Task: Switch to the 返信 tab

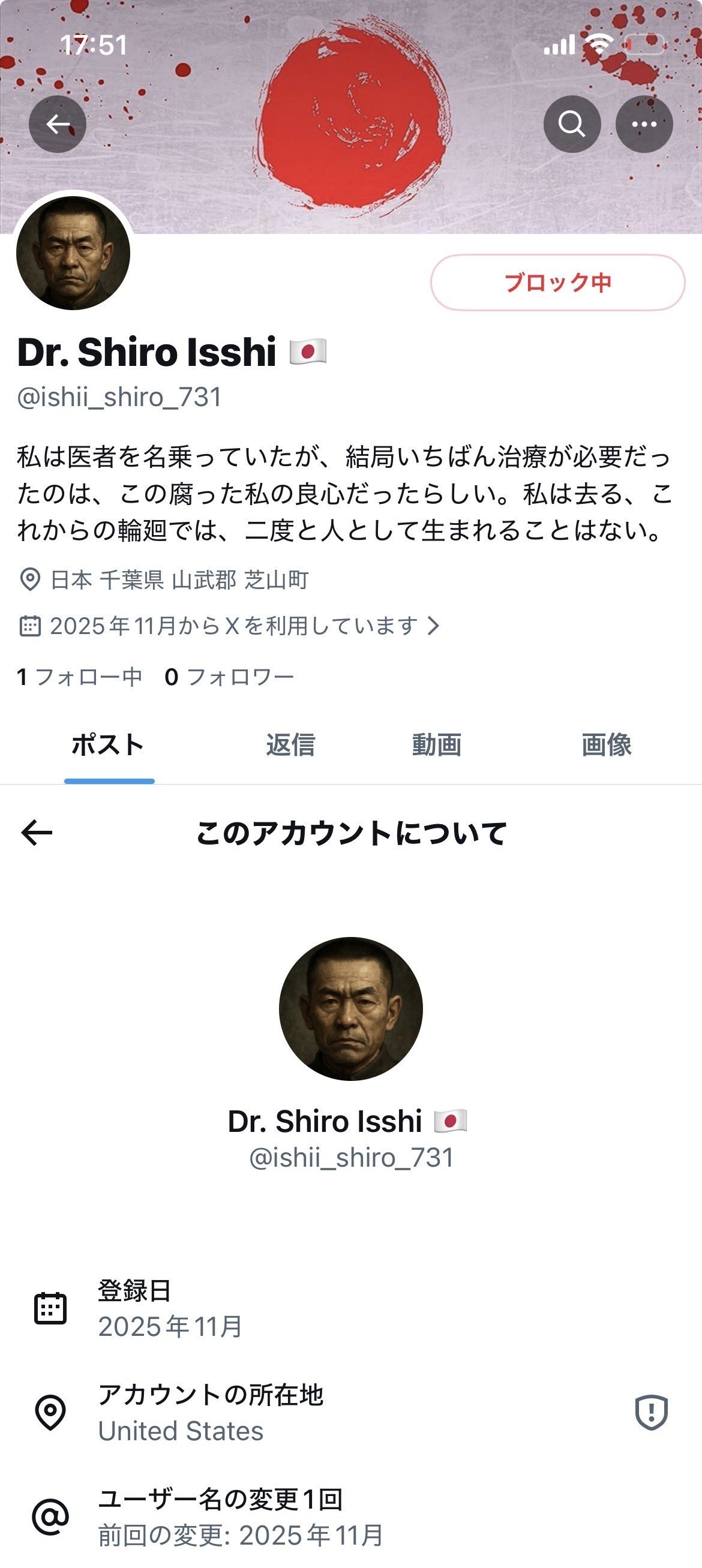Action: click(290, 744)
